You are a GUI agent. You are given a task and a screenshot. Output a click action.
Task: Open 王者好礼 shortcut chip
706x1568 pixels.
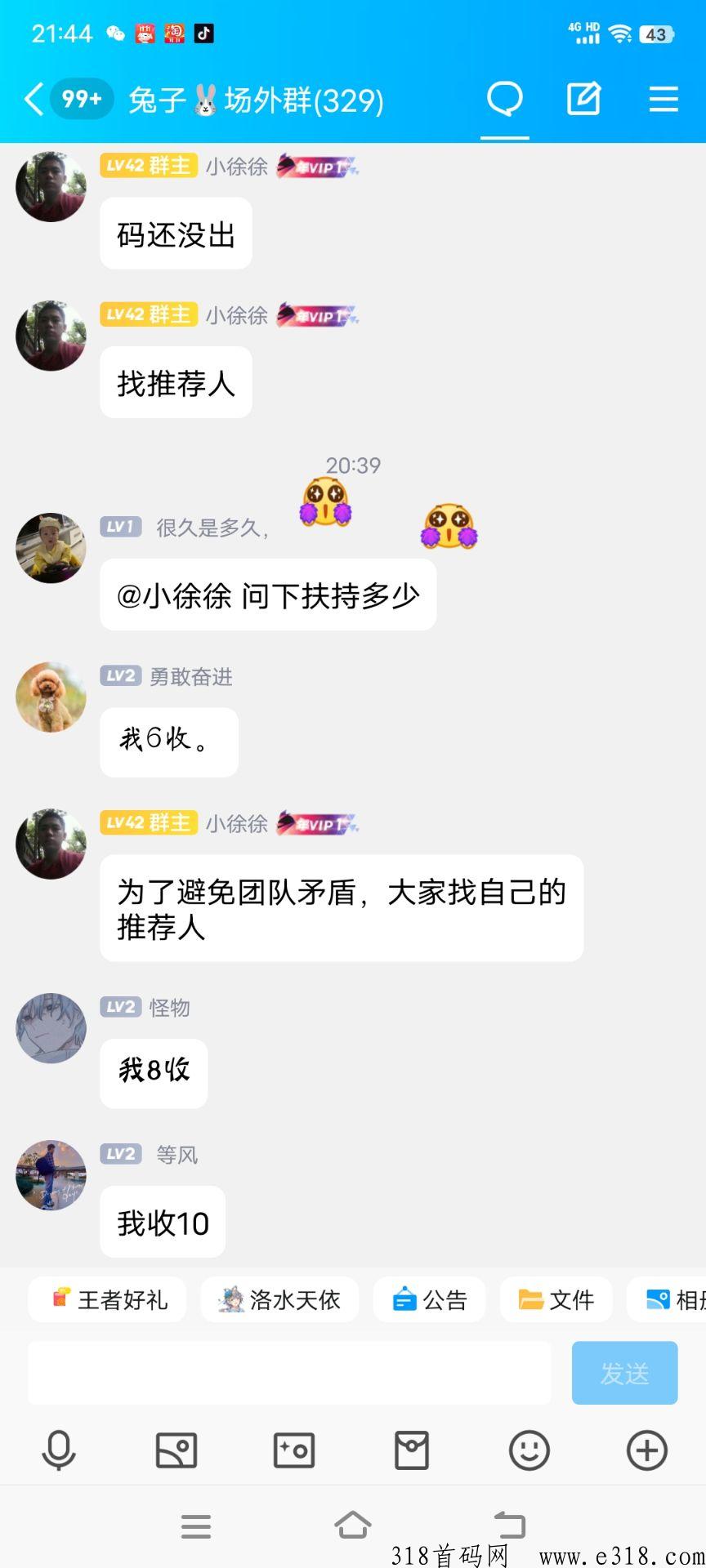107,1299
